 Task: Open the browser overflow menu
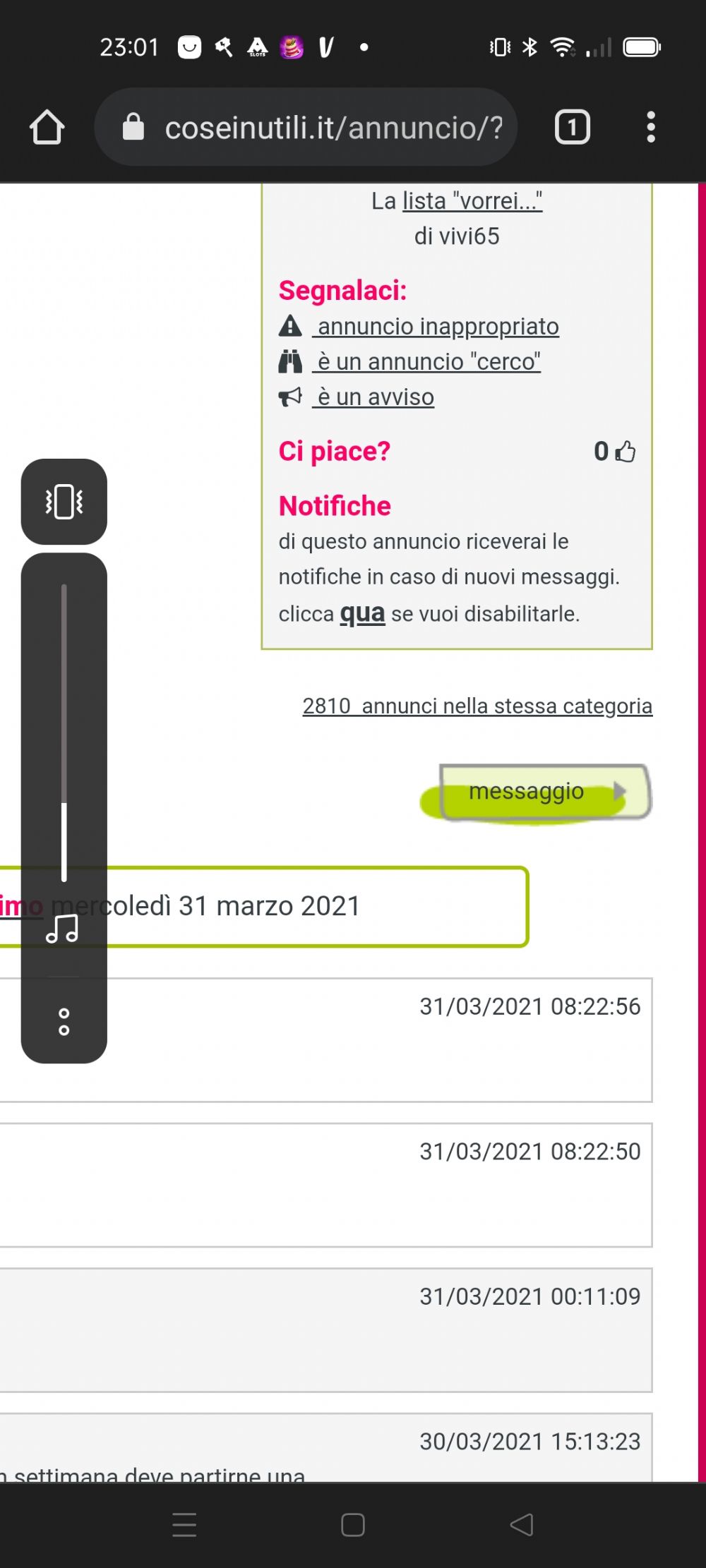(651, 128)
